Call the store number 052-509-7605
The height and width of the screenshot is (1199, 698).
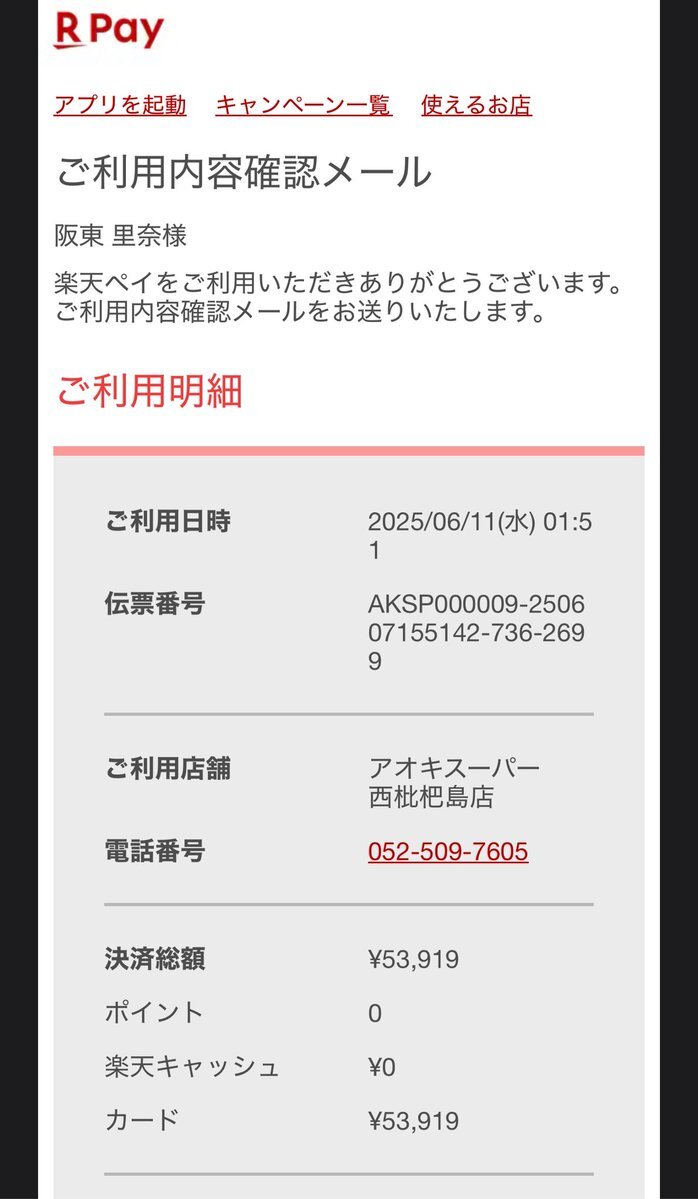(448, 851)
